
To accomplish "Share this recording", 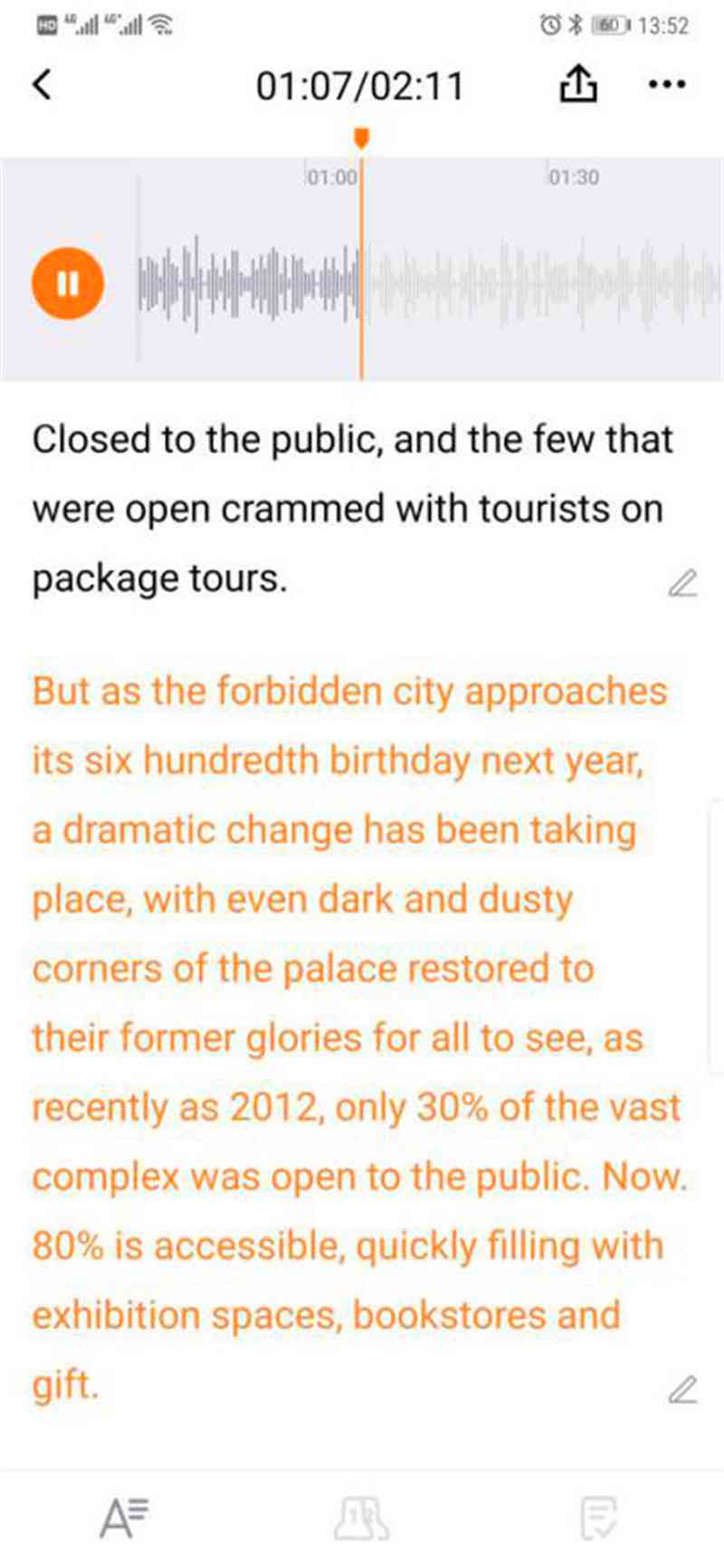I will tap(578, 85).
